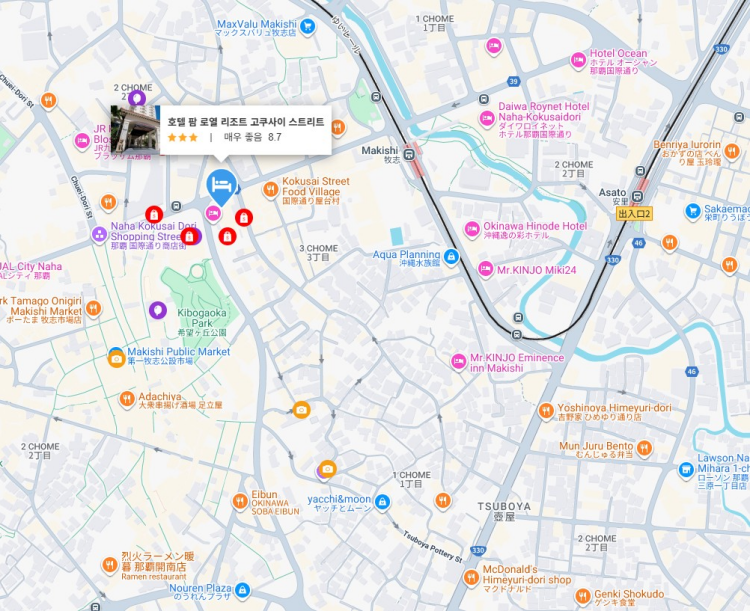This screenshot has width=750, height=611.
Task: Tap the Daiwa Roynet Hotel Naha-Kokusaidori marker
Action: click(x=486, y=106)
